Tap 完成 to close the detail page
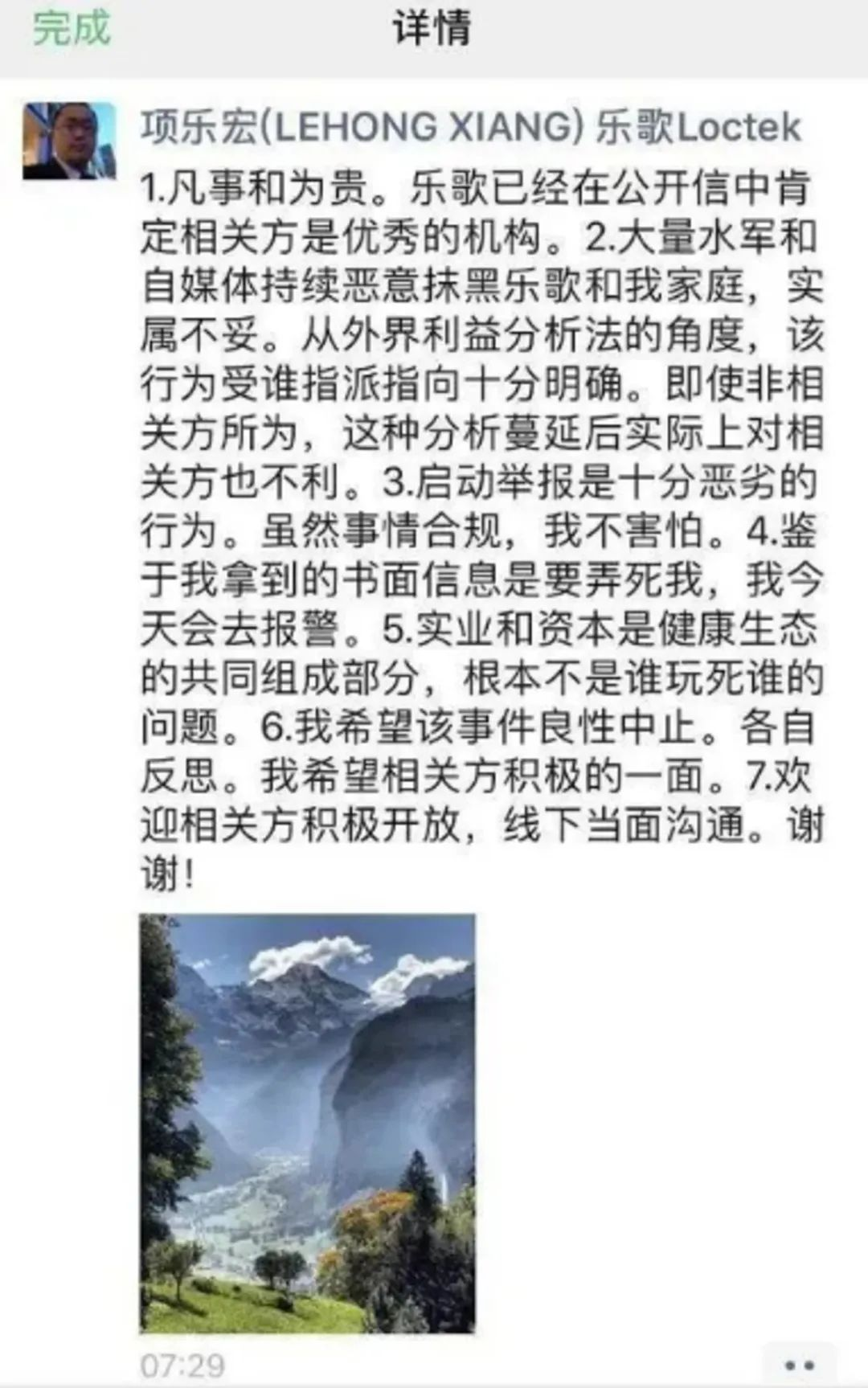The width and height of the screenshot is (868, 1388). tap(71, 29)
